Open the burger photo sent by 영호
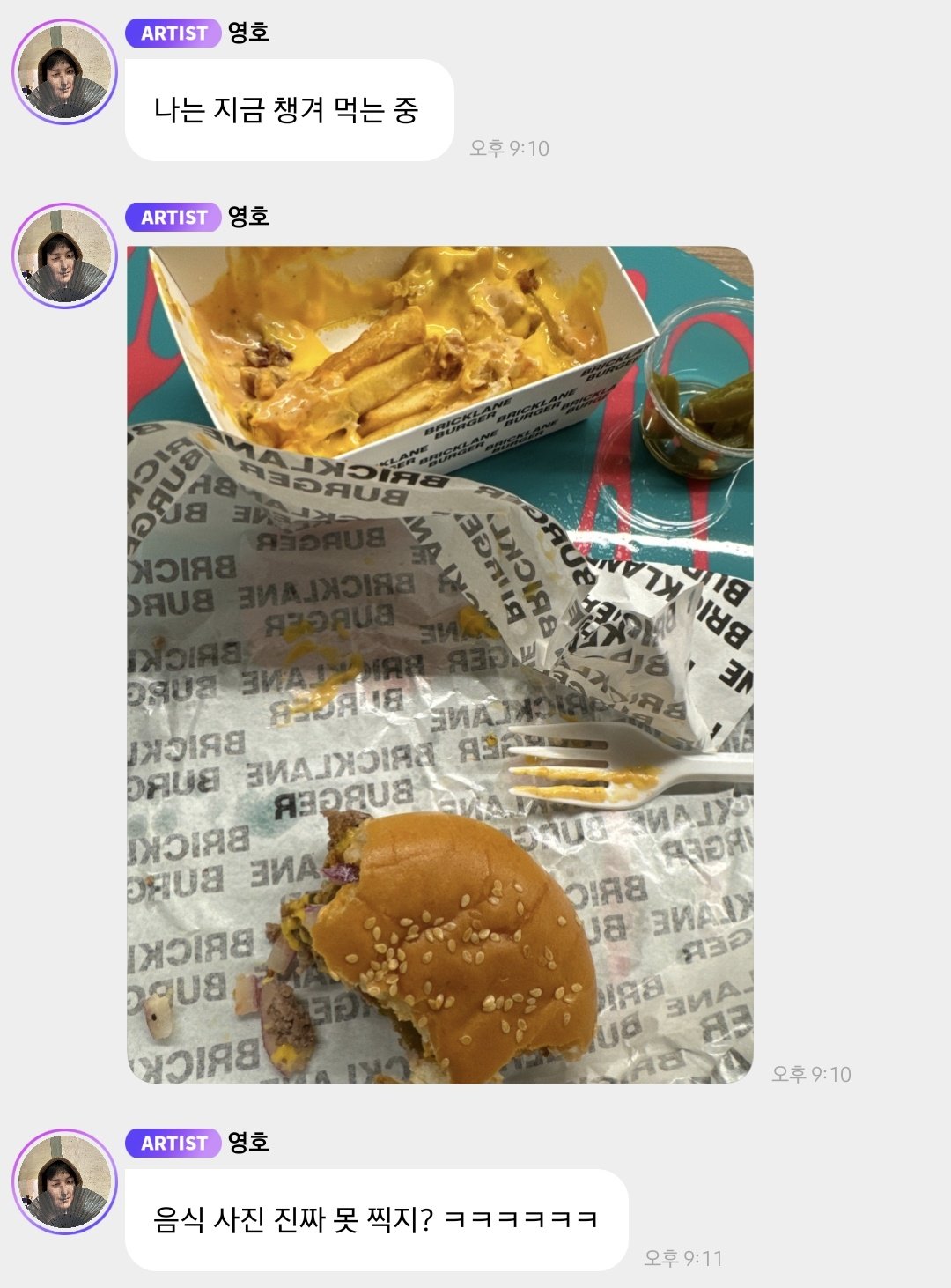This screenshot has height=1288, width=951. 440,664
